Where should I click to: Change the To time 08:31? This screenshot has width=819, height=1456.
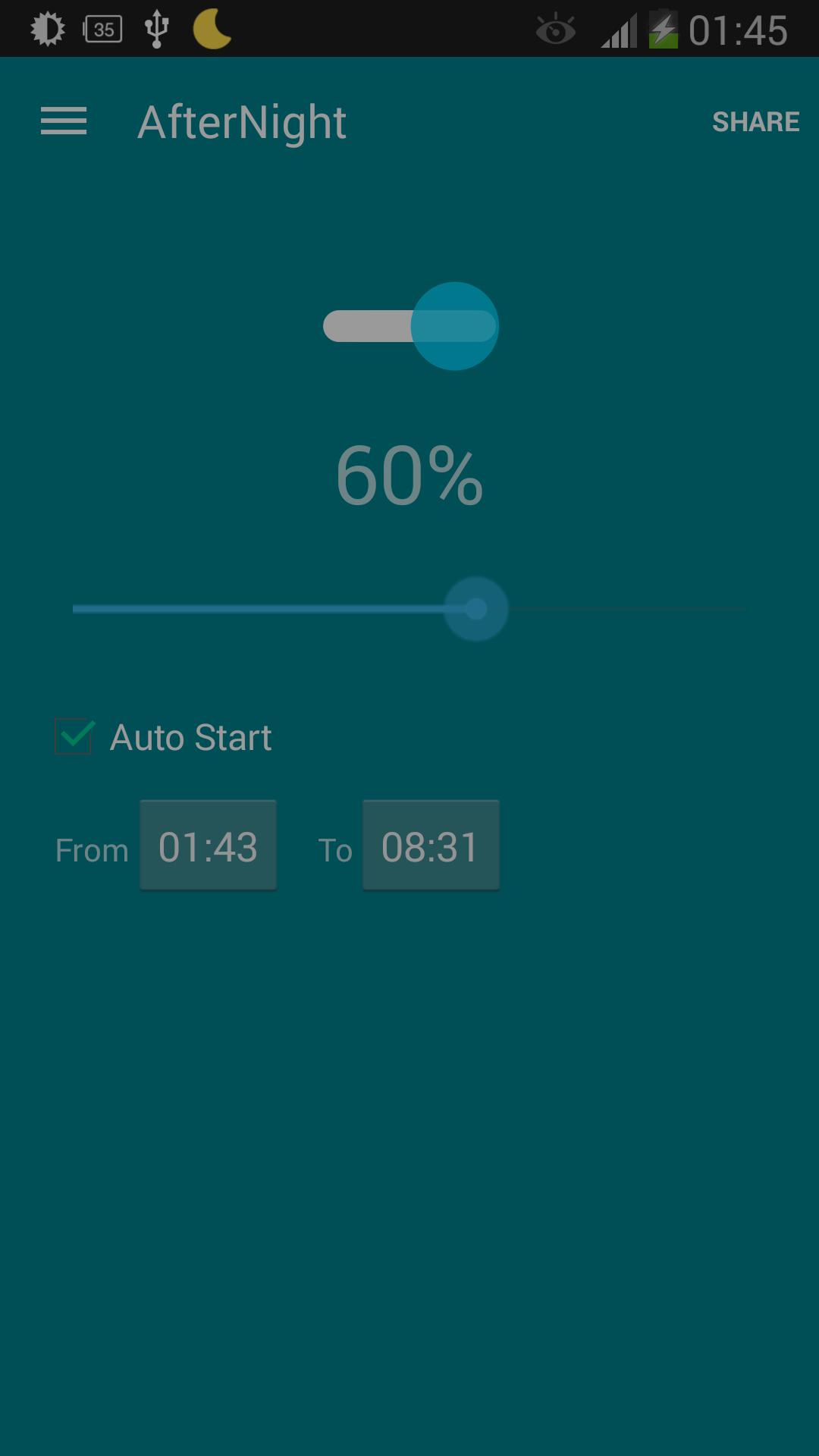coord(430,846)
